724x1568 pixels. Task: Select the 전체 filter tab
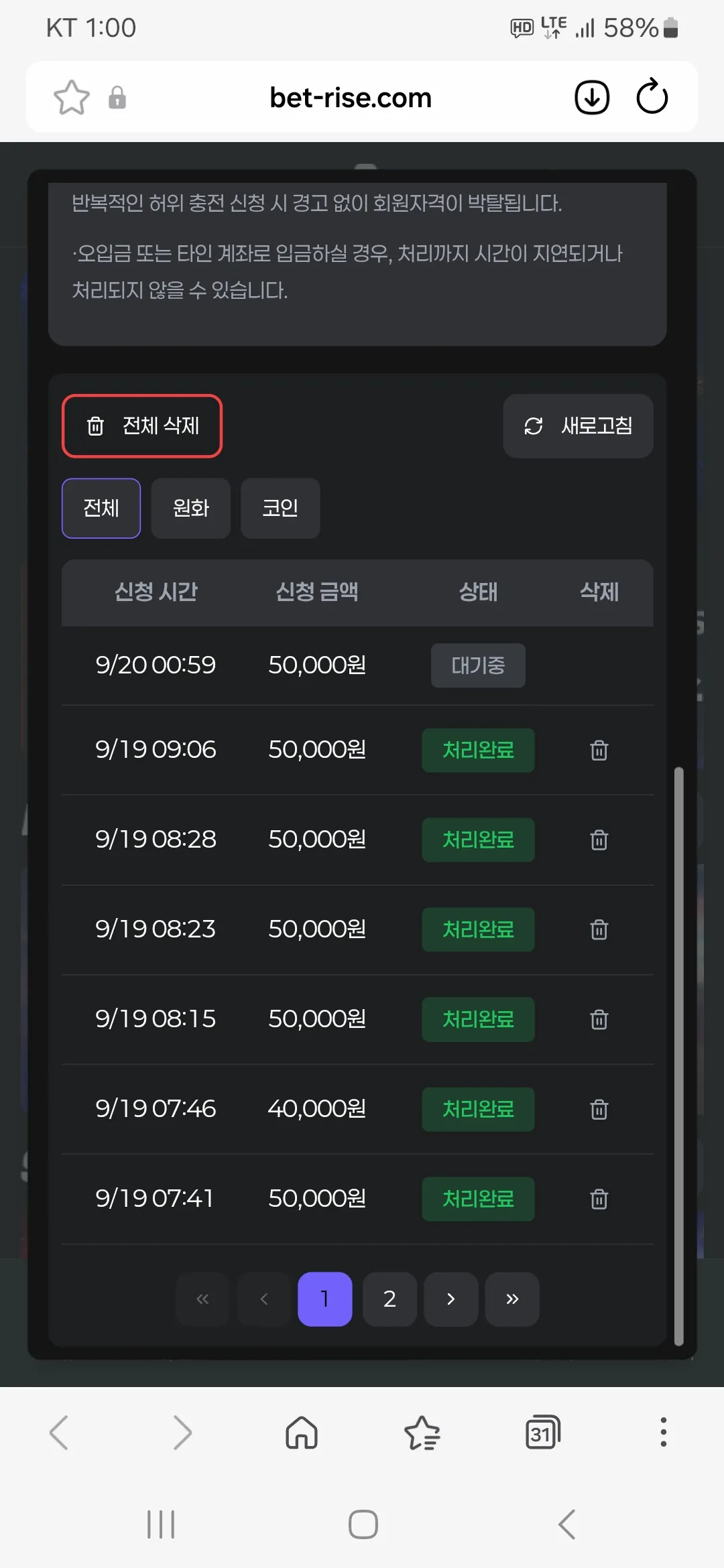tap(101, 508)
